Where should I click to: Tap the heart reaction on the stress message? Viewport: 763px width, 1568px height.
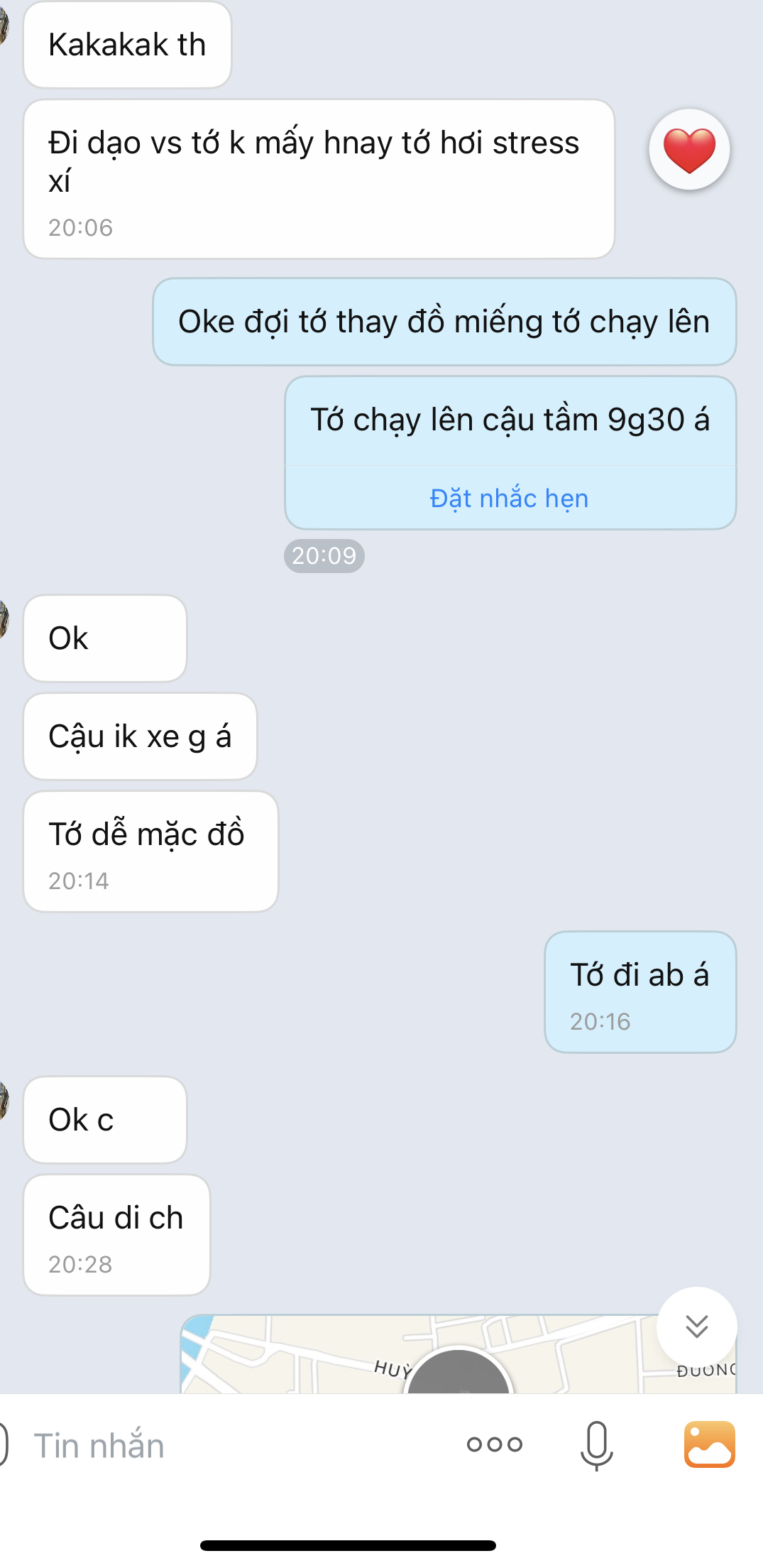(689, 149)
